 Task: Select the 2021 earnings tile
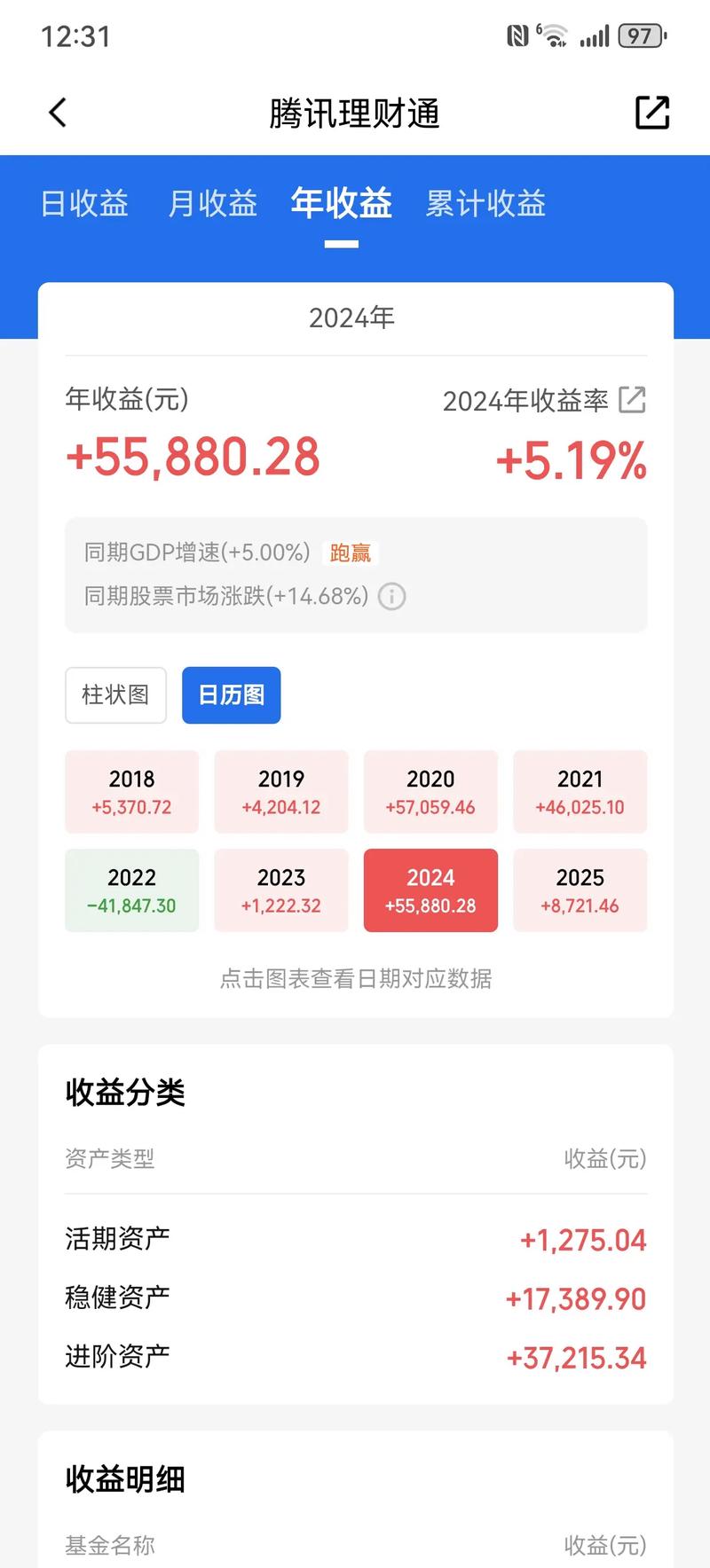580,792
